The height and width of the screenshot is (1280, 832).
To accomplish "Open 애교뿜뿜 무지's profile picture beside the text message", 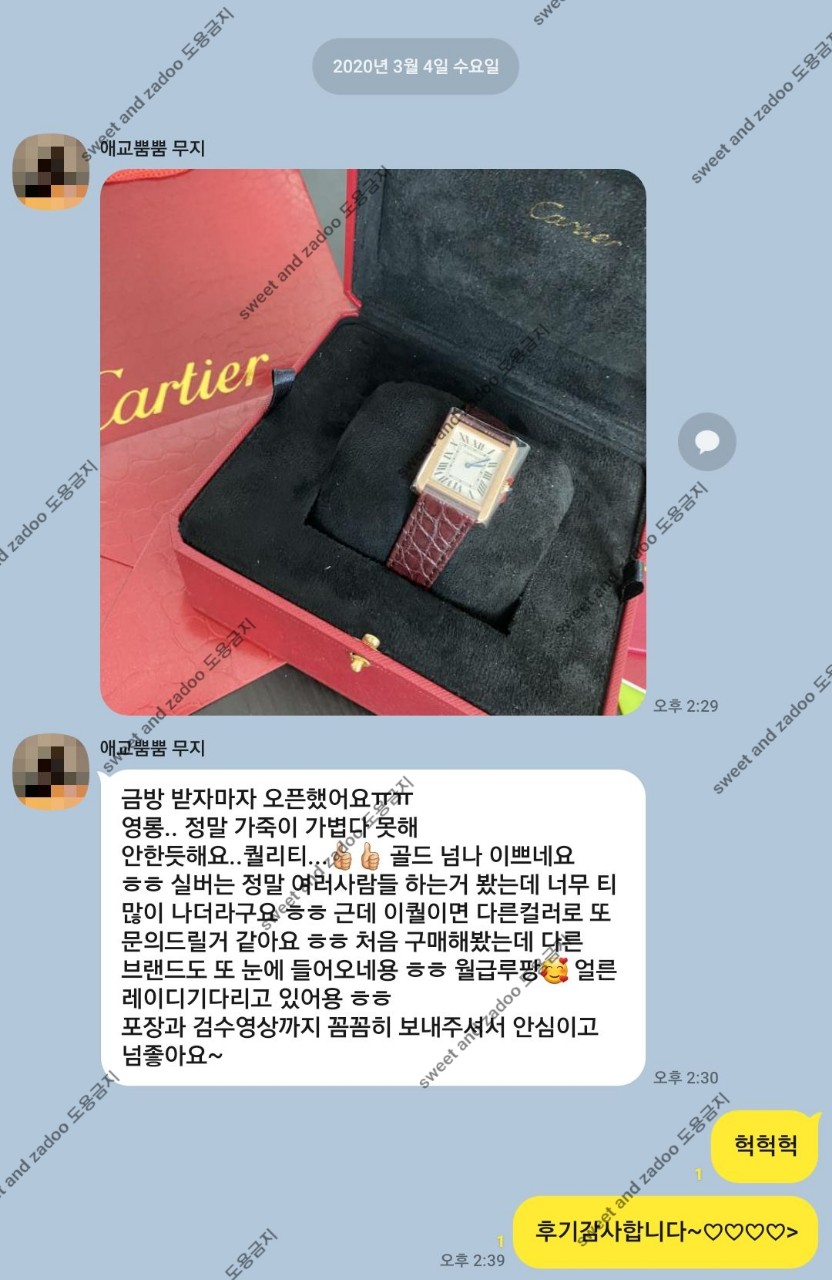I will (50, 771).
